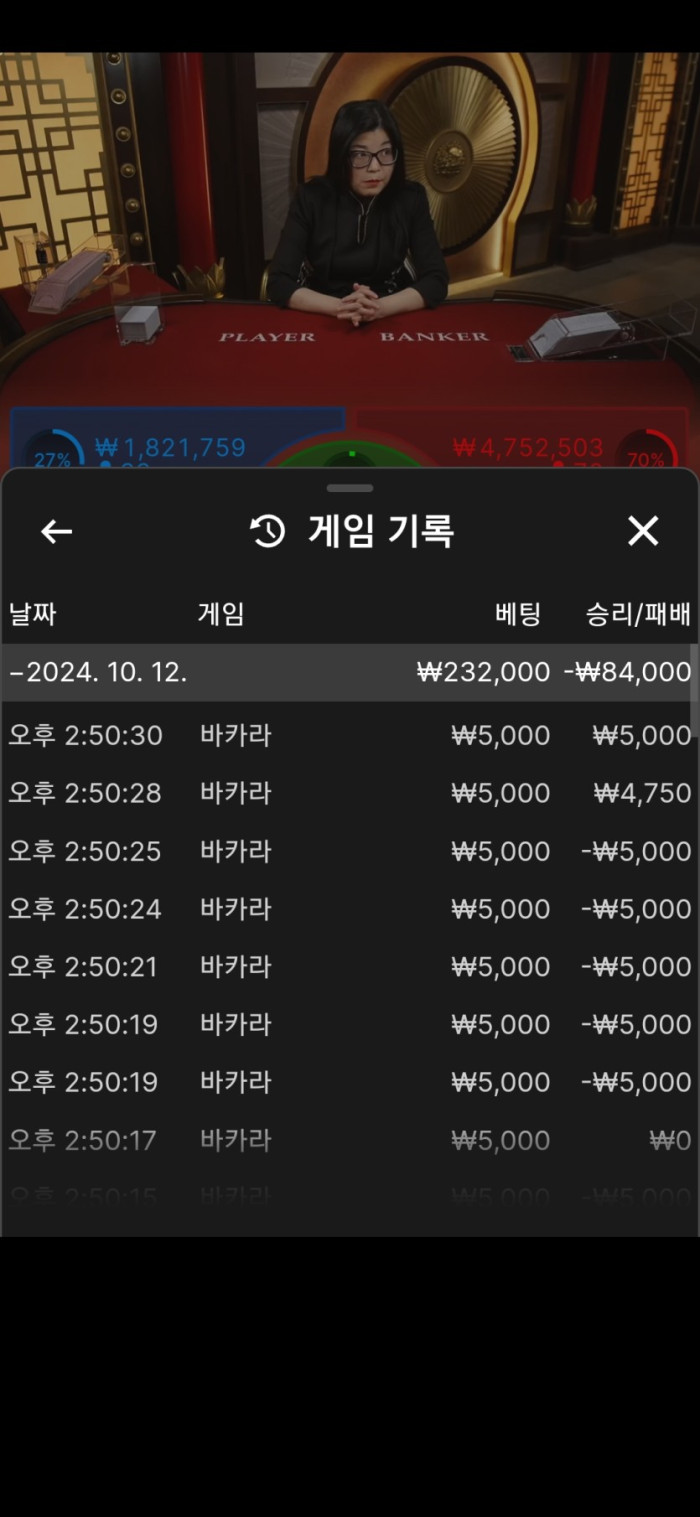Open the round played at 오후 2:50:24
The height and width of the screenshot is (1517, 700).
pos(349,910)
